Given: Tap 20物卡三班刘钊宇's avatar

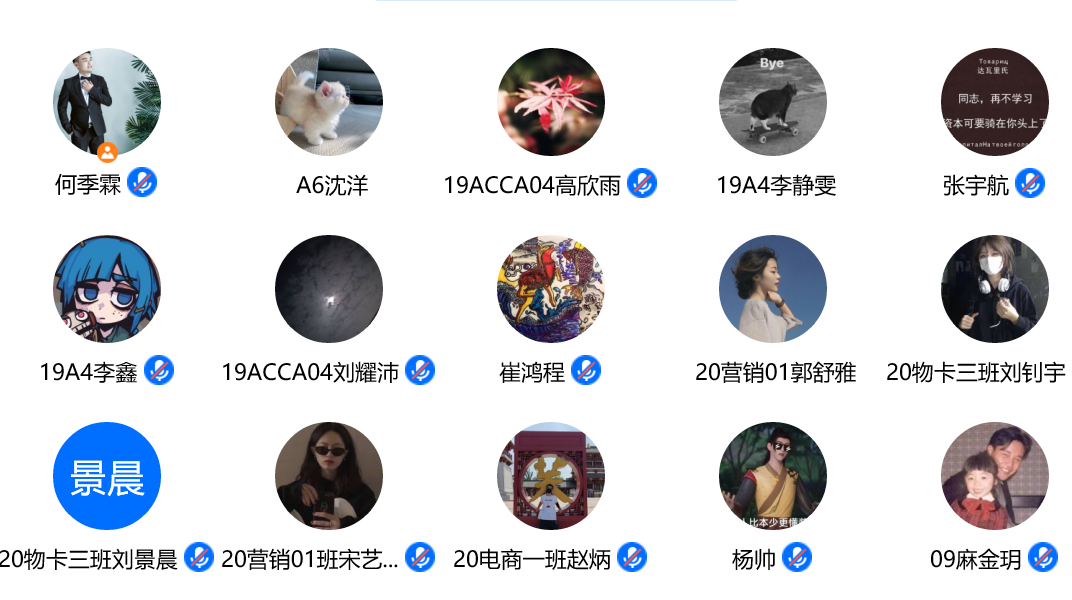Looking at the screenshot, I should [x=995, y=289].
